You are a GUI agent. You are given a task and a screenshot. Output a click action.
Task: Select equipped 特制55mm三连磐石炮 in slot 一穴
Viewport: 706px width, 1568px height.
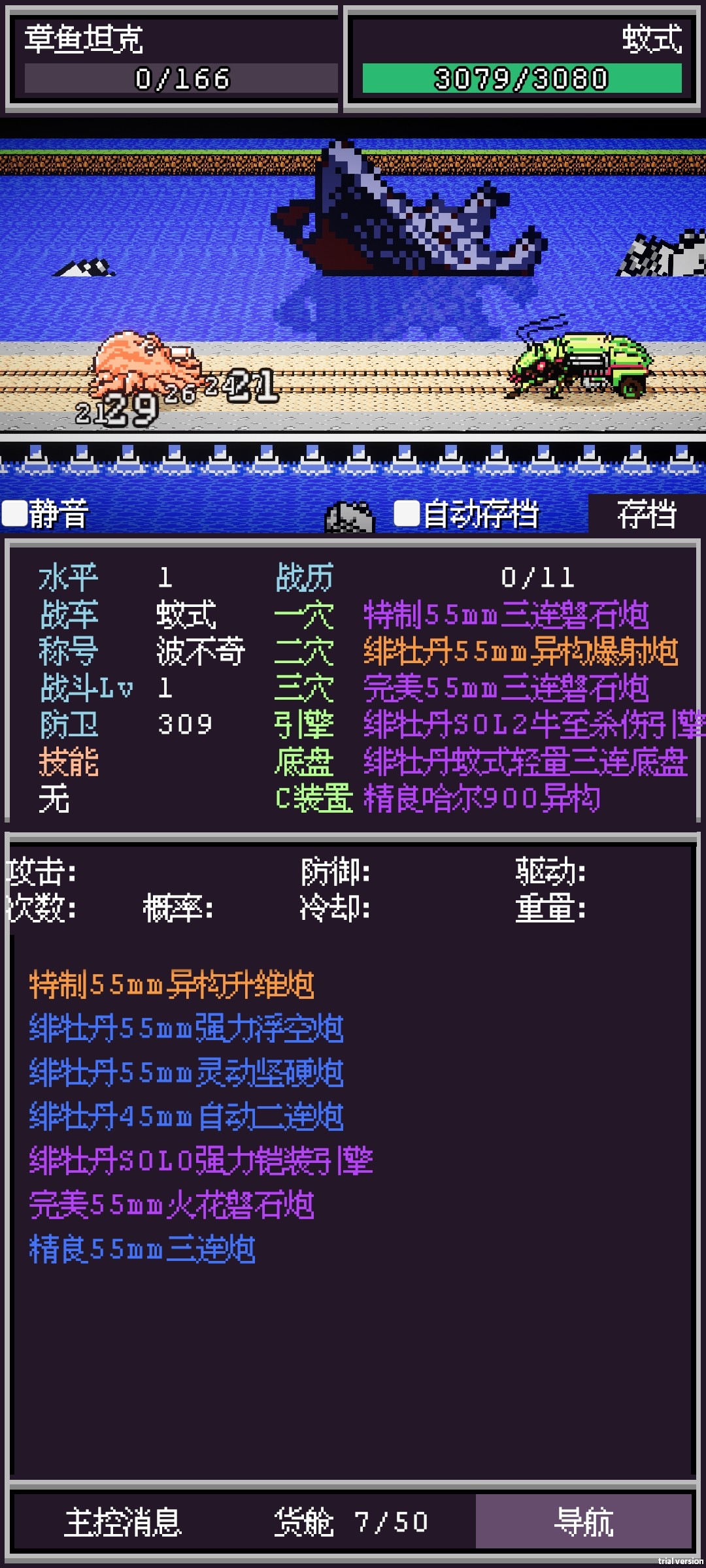coord(506,615)
